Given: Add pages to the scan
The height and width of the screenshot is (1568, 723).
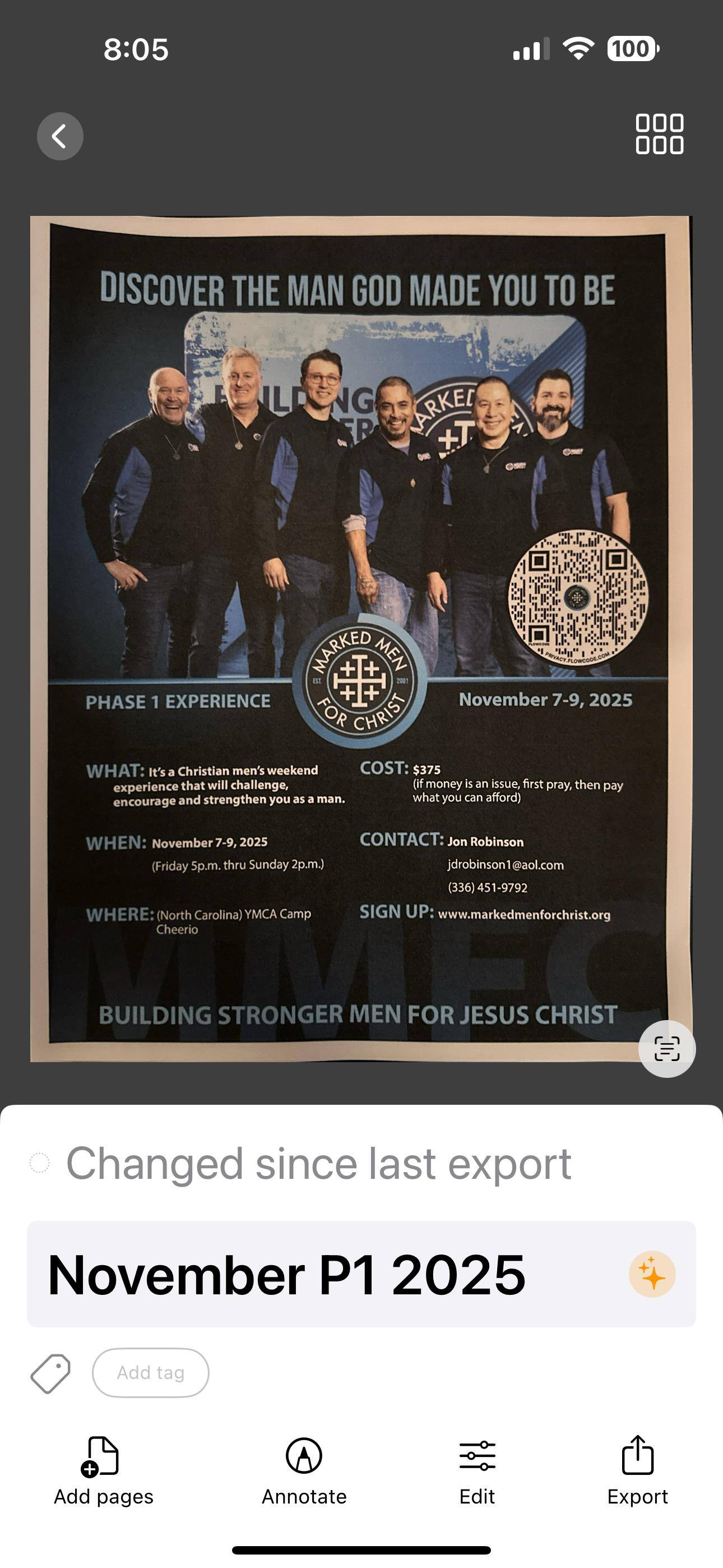Looking at the screenshot, I should coord(103,1470).
